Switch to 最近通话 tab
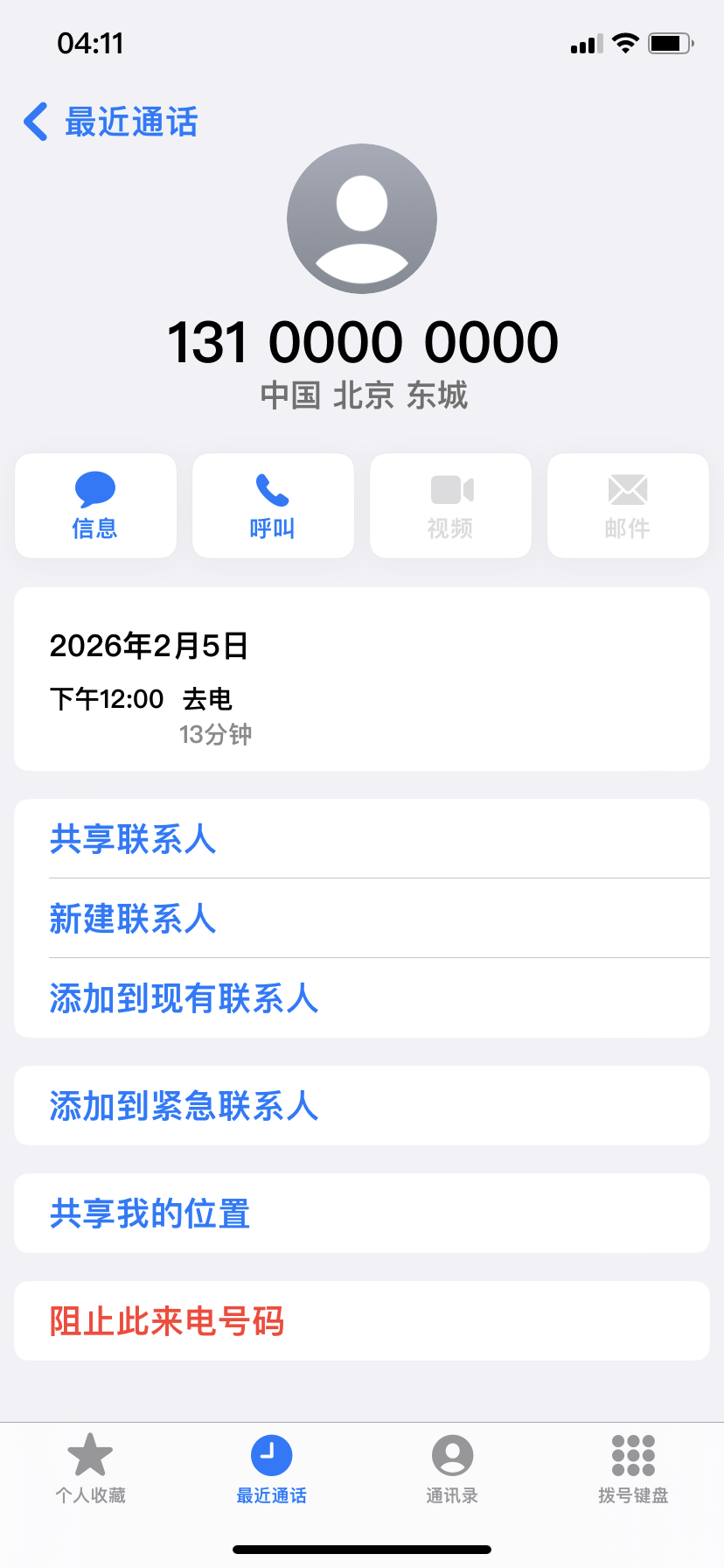 pos(272,1469)
